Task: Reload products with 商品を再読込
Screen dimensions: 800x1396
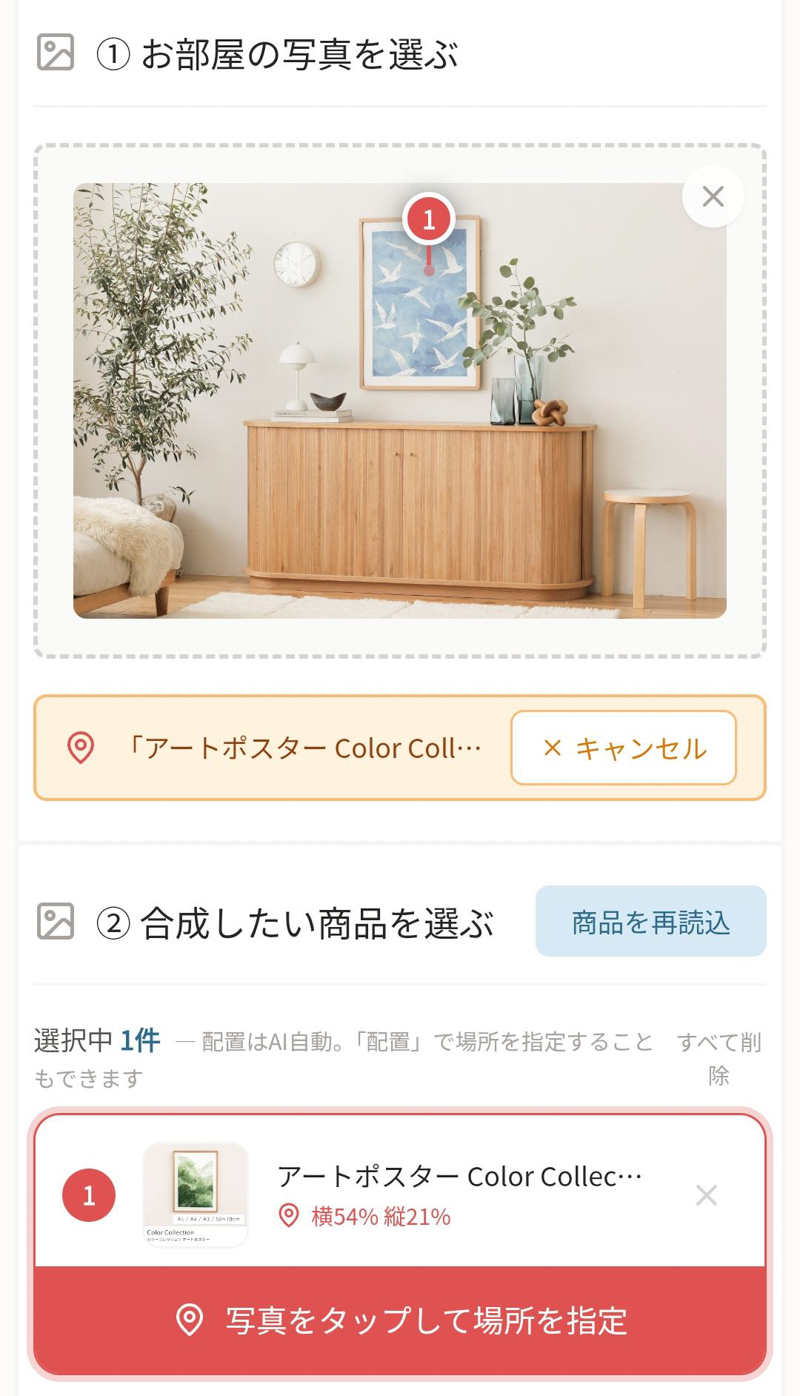Action: [651, 921]
